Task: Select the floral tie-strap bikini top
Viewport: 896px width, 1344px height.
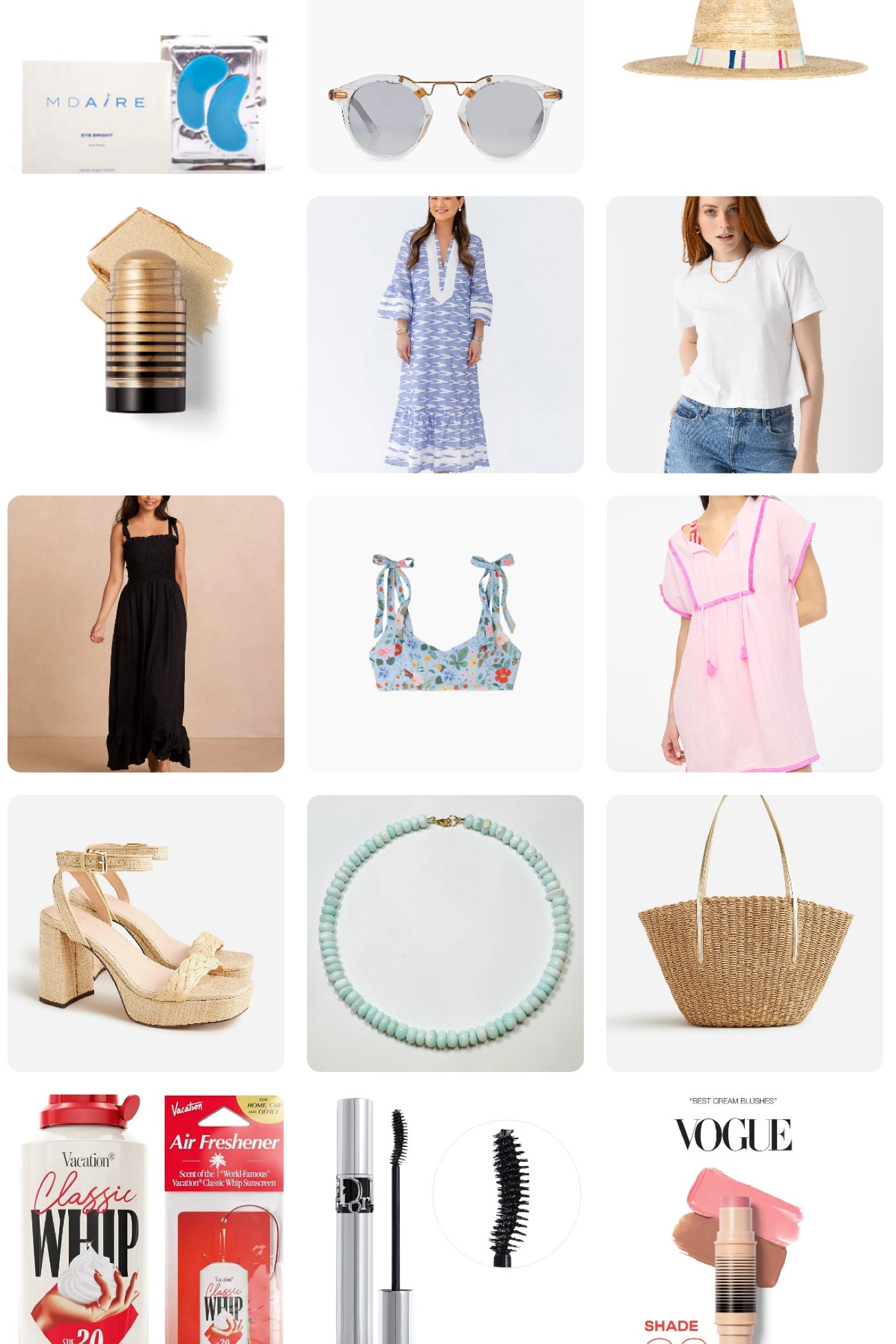Action: click(445, 634)
